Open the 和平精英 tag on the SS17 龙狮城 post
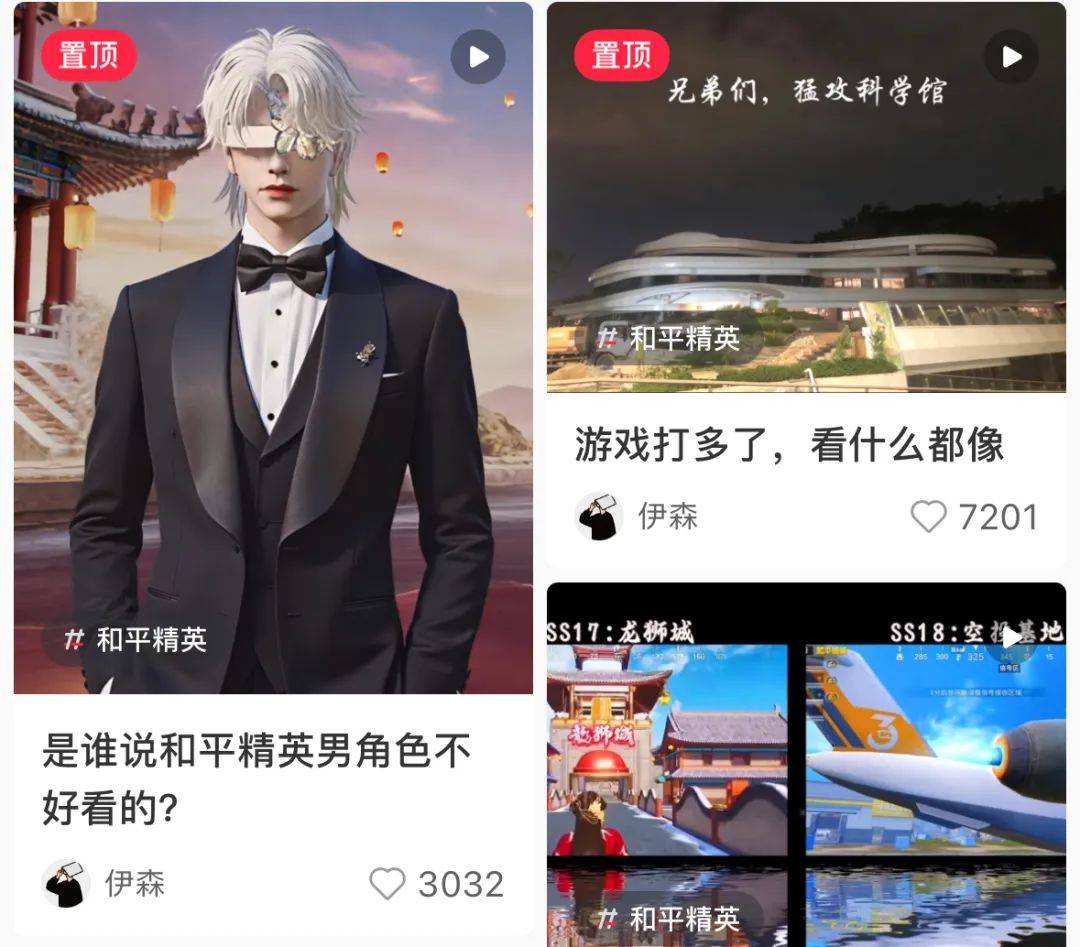 [670, 918]
